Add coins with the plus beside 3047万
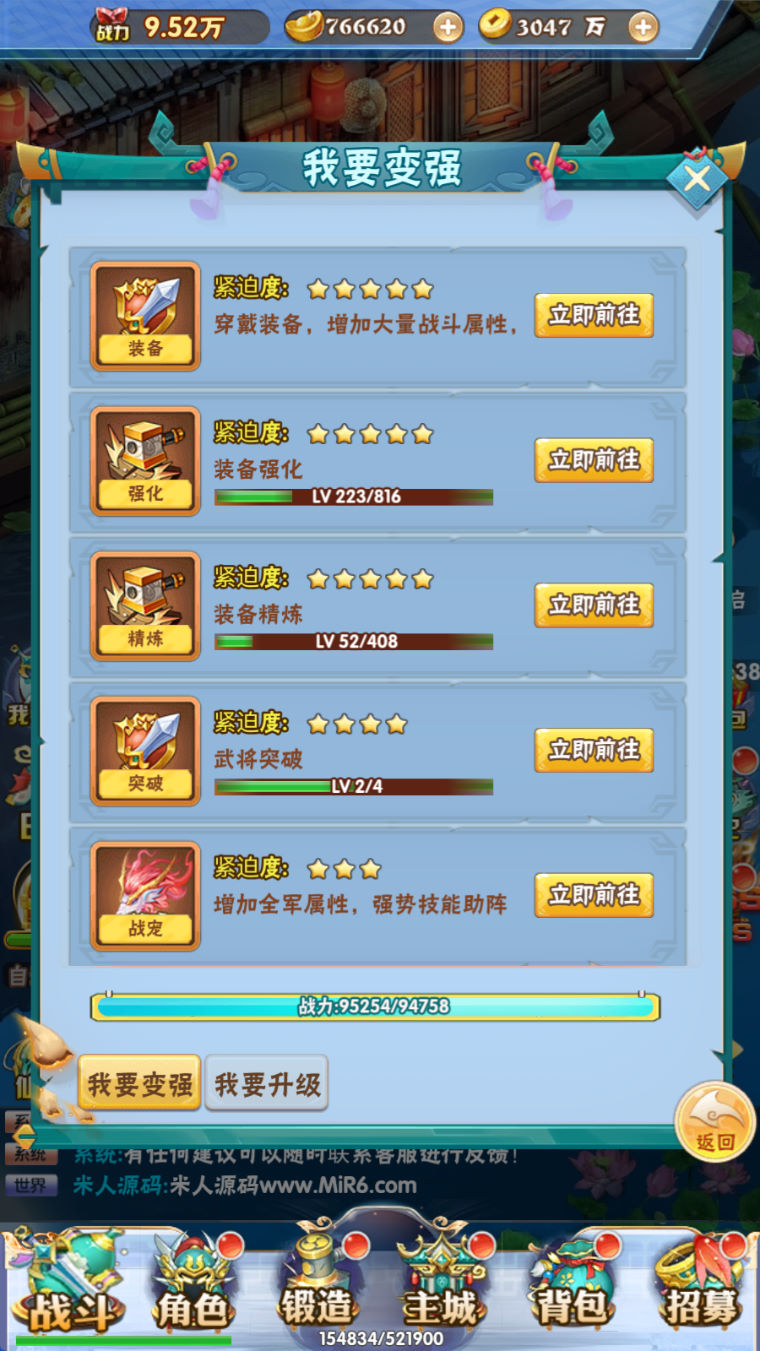The image size is (760, 1351). click(x=643, y=27)
